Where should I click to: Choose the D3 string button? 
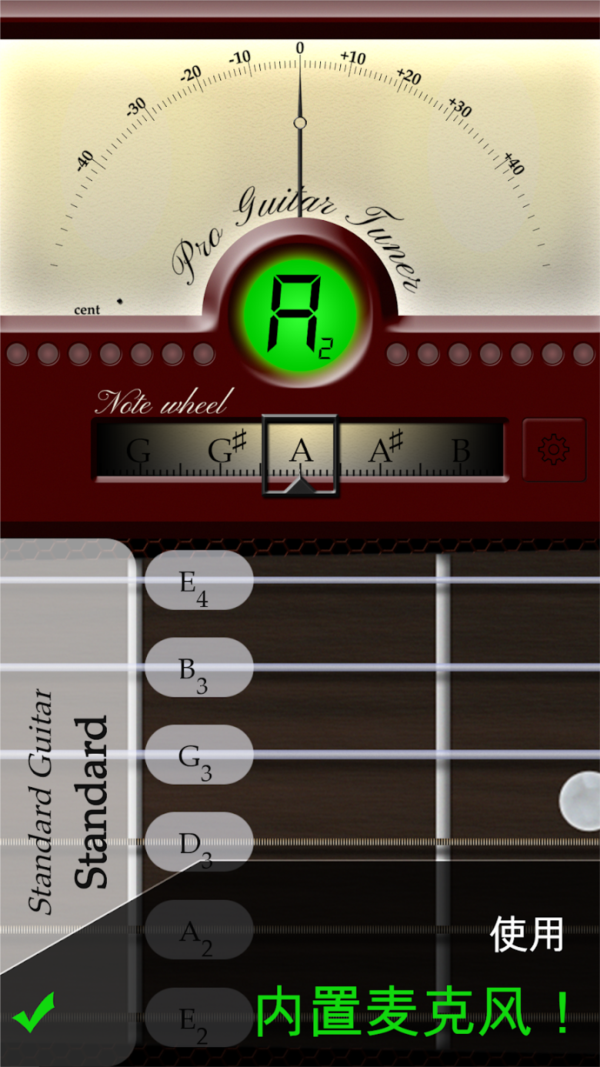tap(198, 842)
